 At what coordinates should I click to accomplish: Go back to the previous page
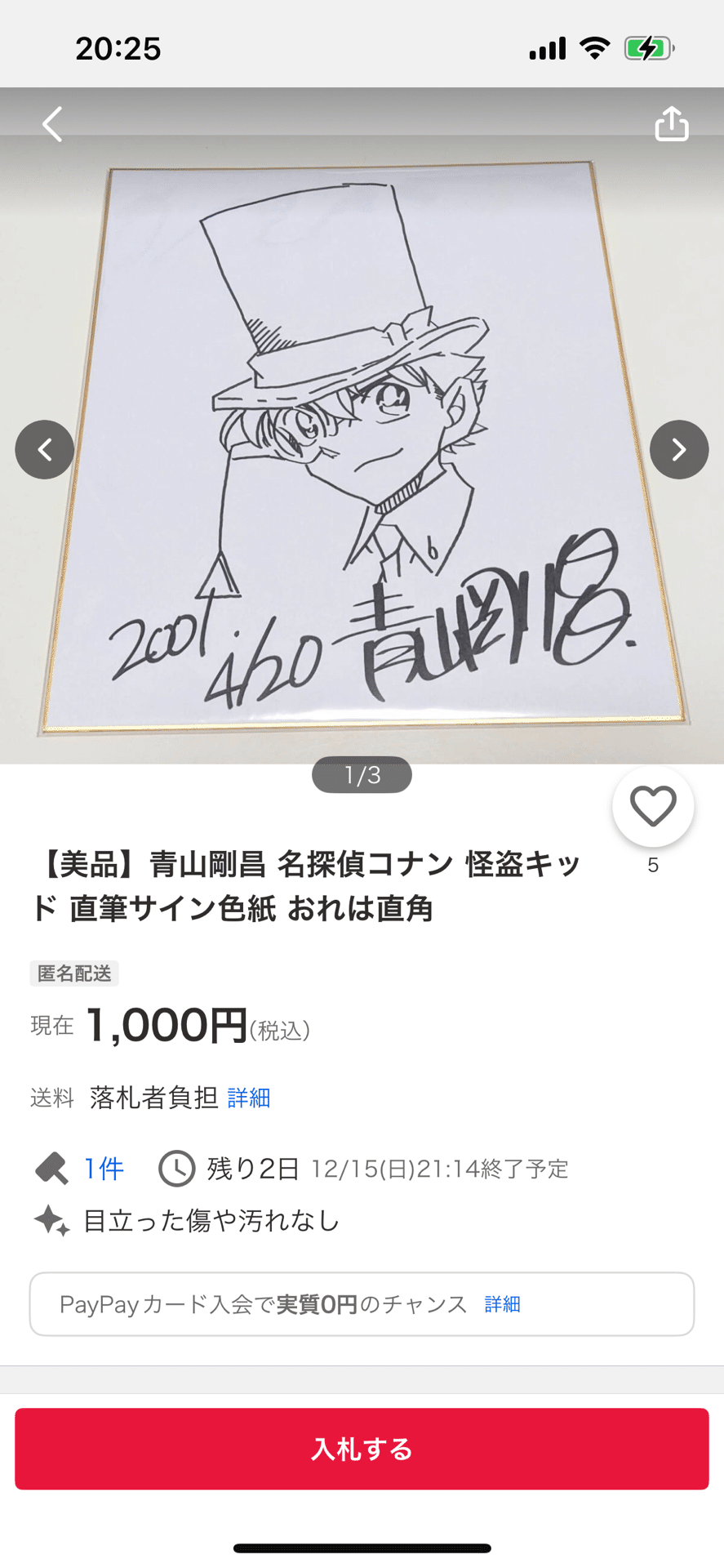(52, 125)
